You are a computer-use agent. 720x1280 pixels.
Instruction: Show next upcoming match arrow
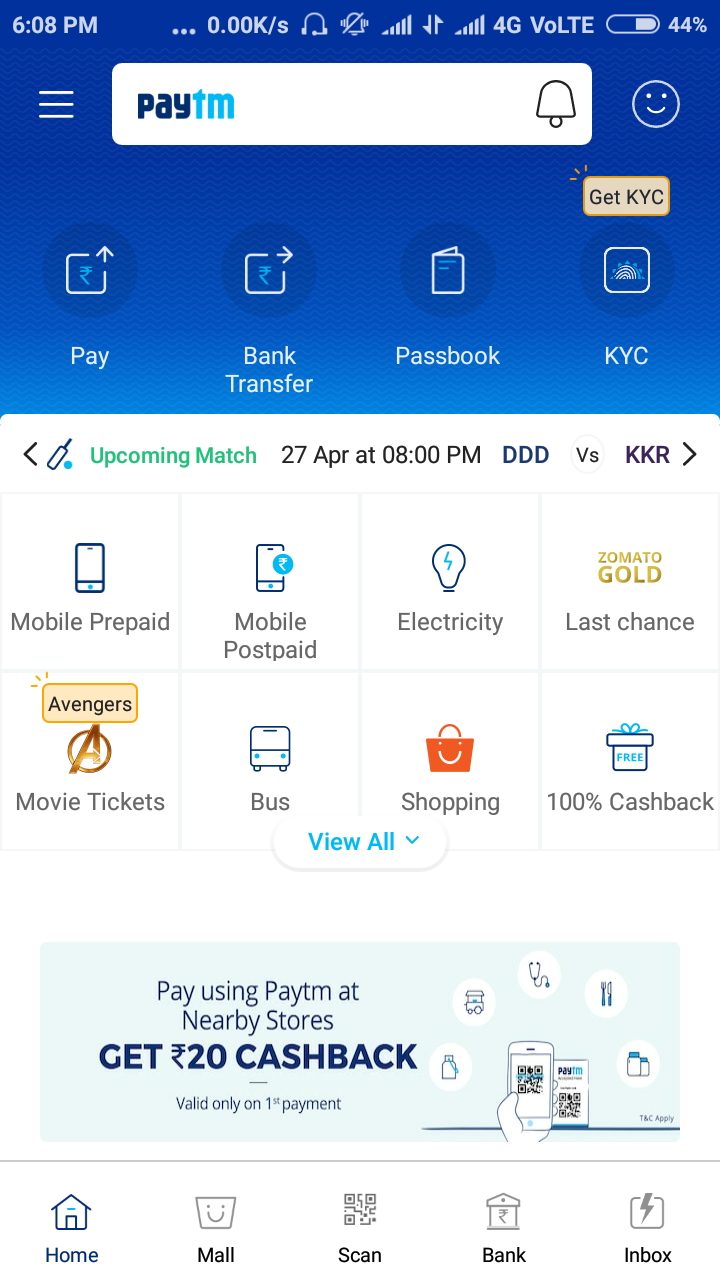(689, 455)
